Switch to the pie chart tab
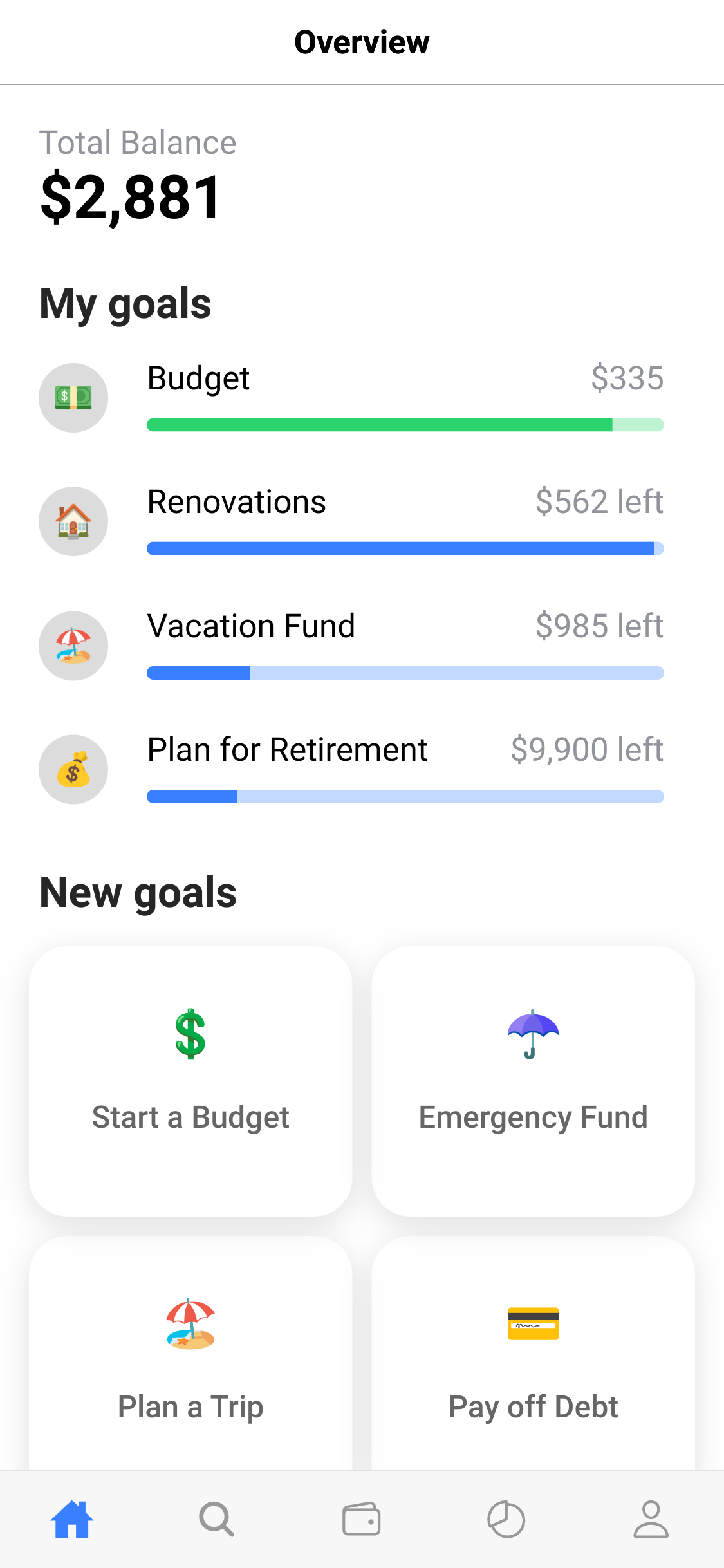Image resolution: width=724 pixels, height=1568 pixels. (x=506, y=1519)
